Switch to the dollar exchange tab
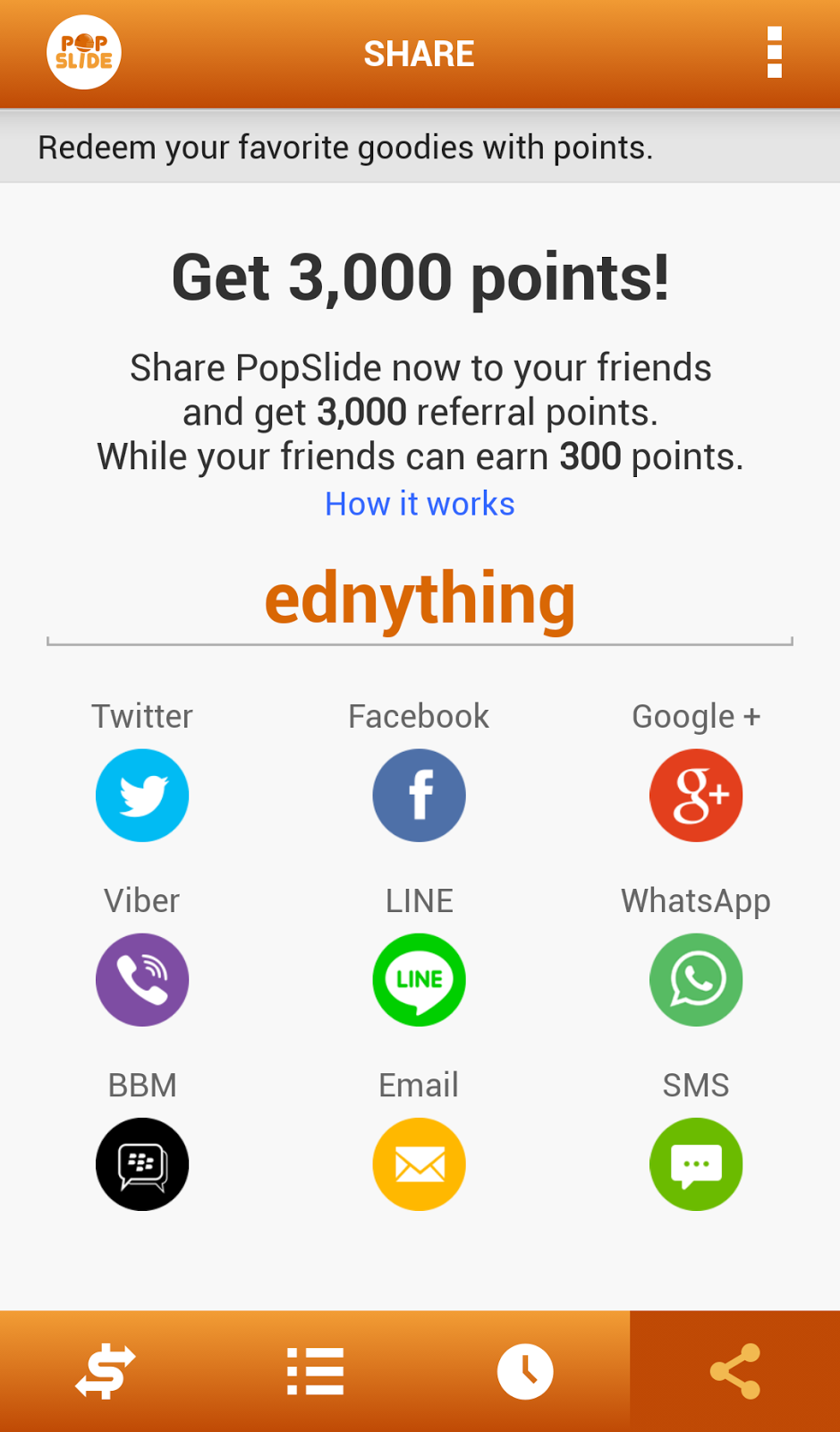This screenshot has height=1432, width=840. 105,1371
